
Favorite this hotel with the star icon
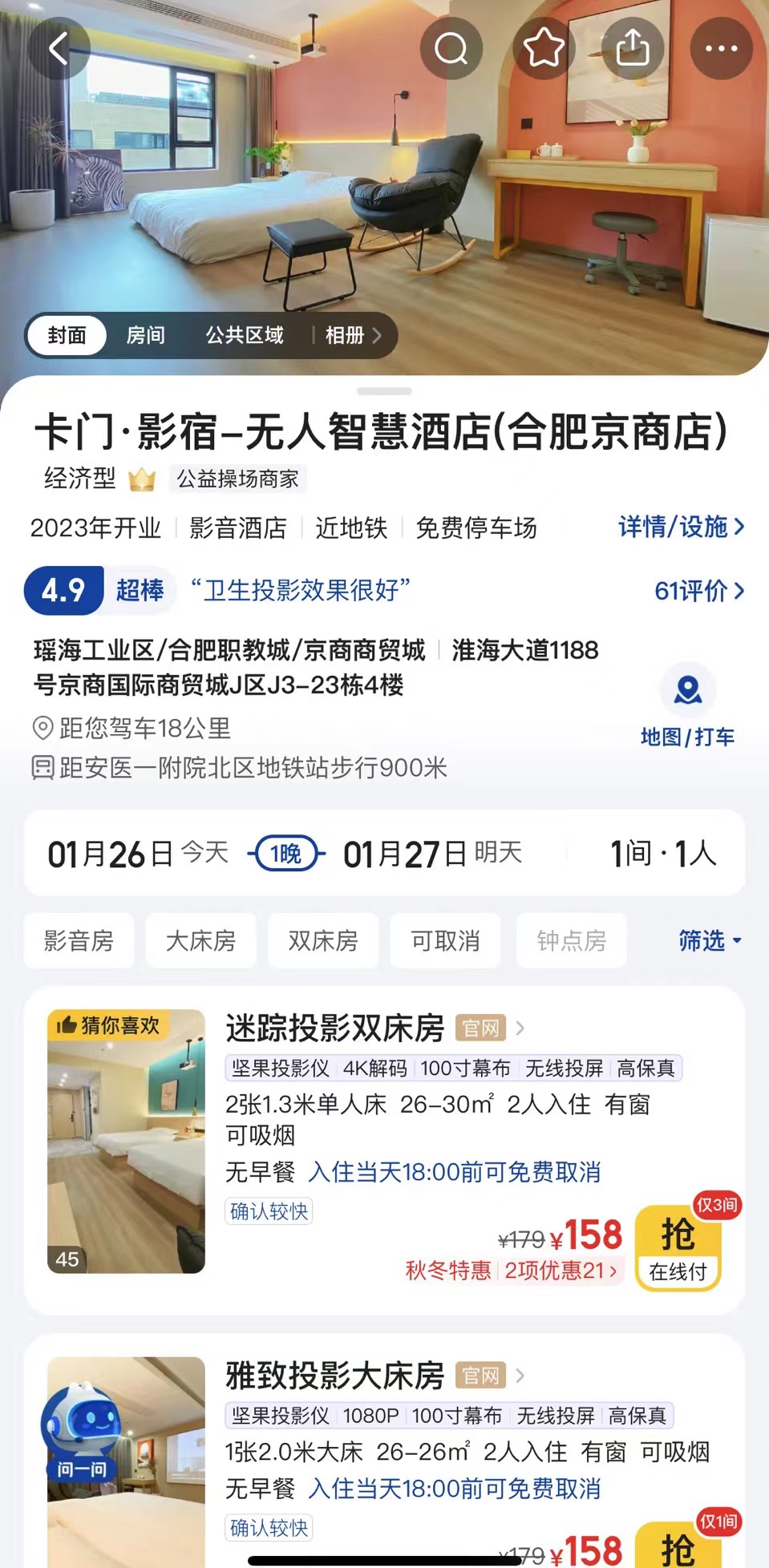(x=544, y=48)
